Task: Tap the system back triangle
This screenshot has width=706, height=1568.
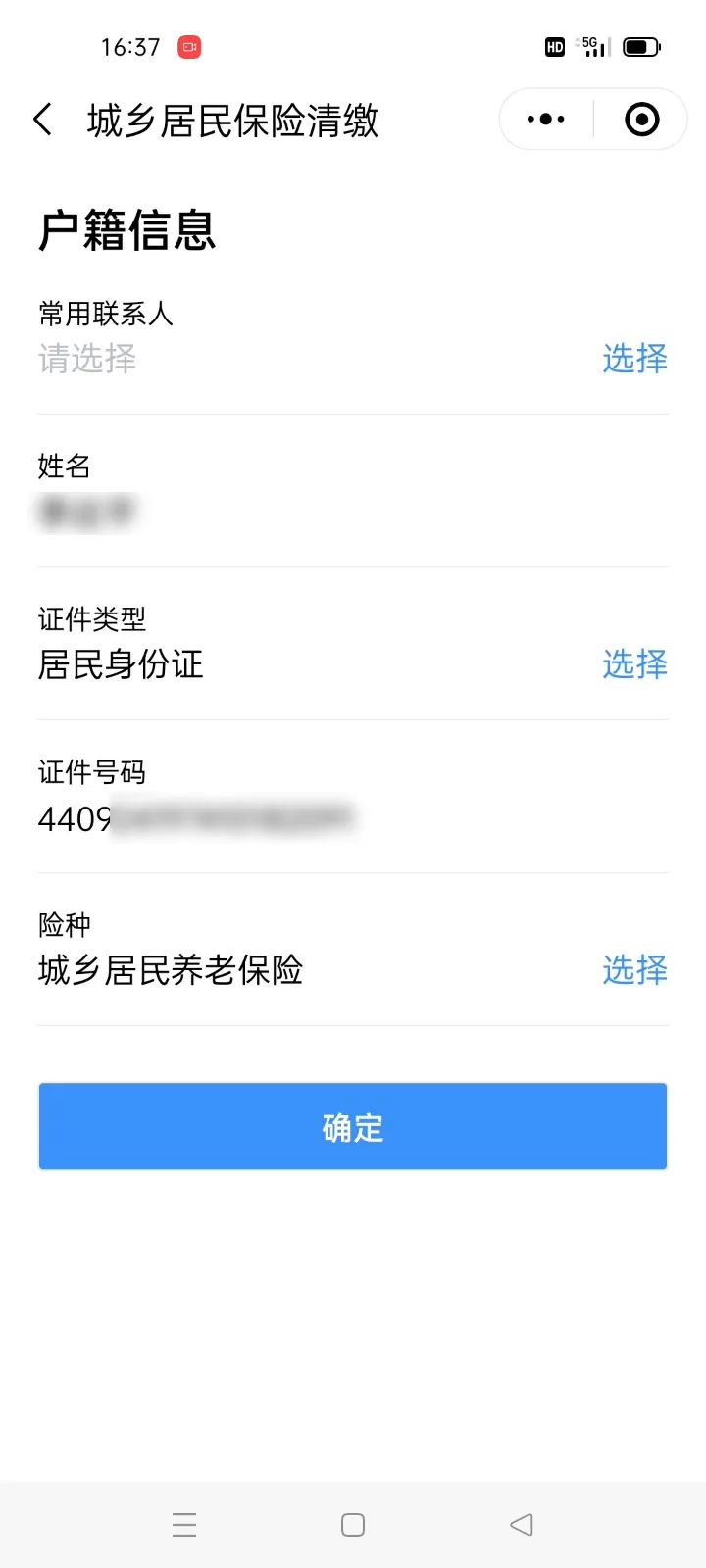Action: [522, 1525]
